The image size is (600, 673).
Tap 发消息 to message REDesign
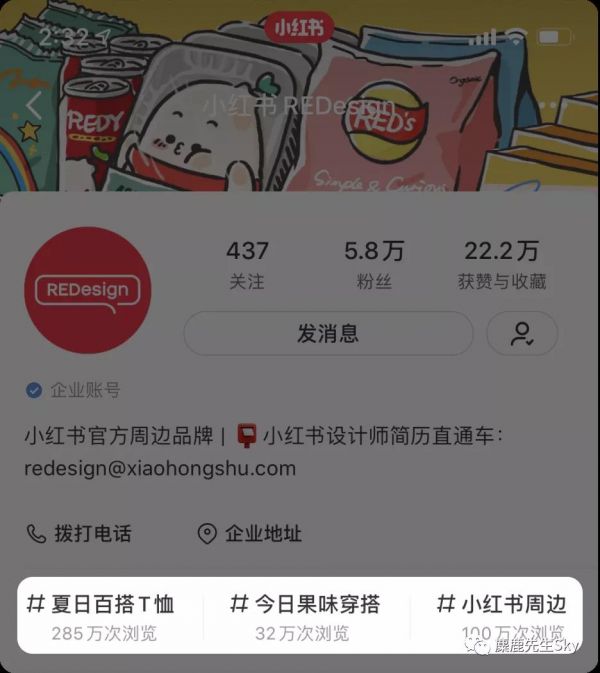pos(328,333)
